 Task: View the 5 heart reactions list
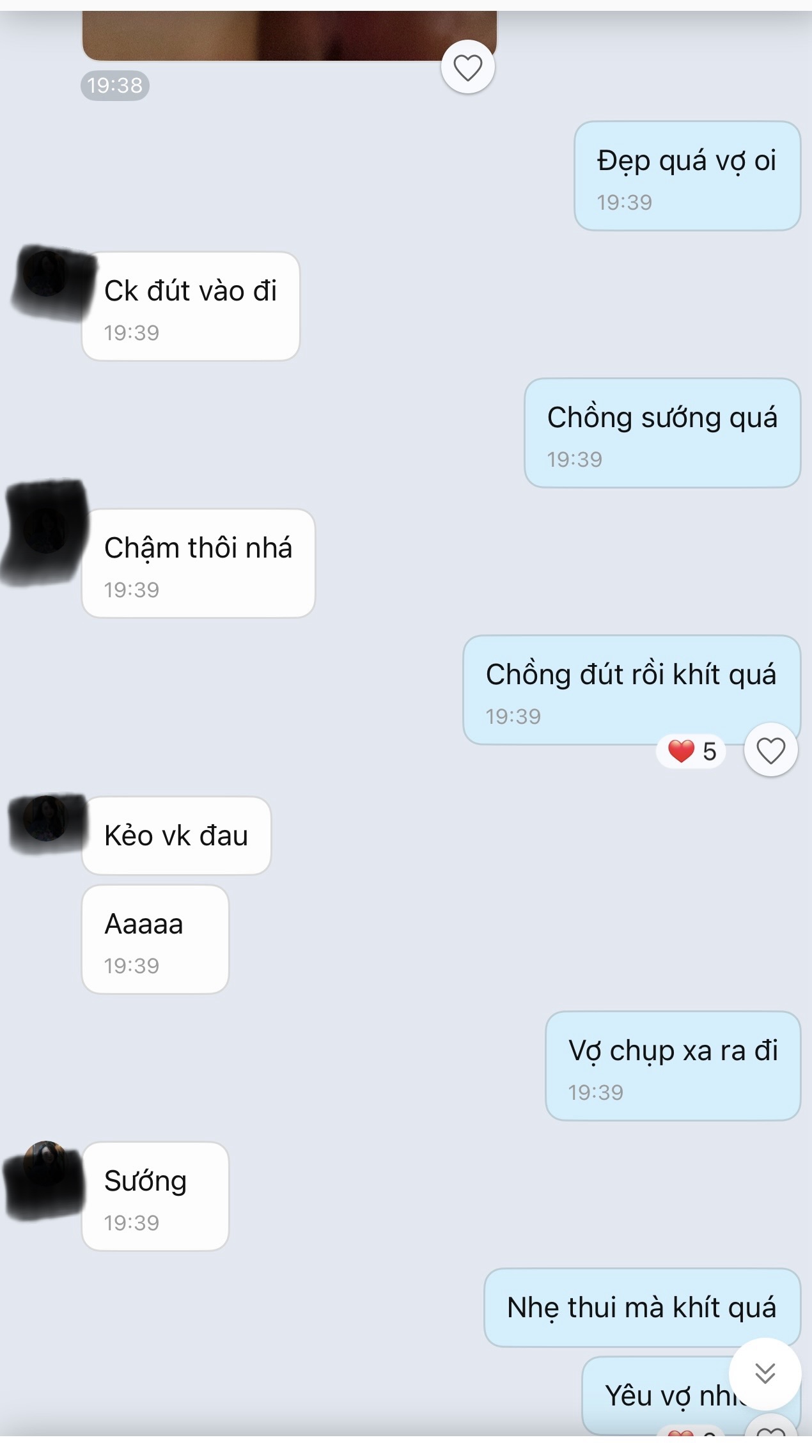(691, 751)
